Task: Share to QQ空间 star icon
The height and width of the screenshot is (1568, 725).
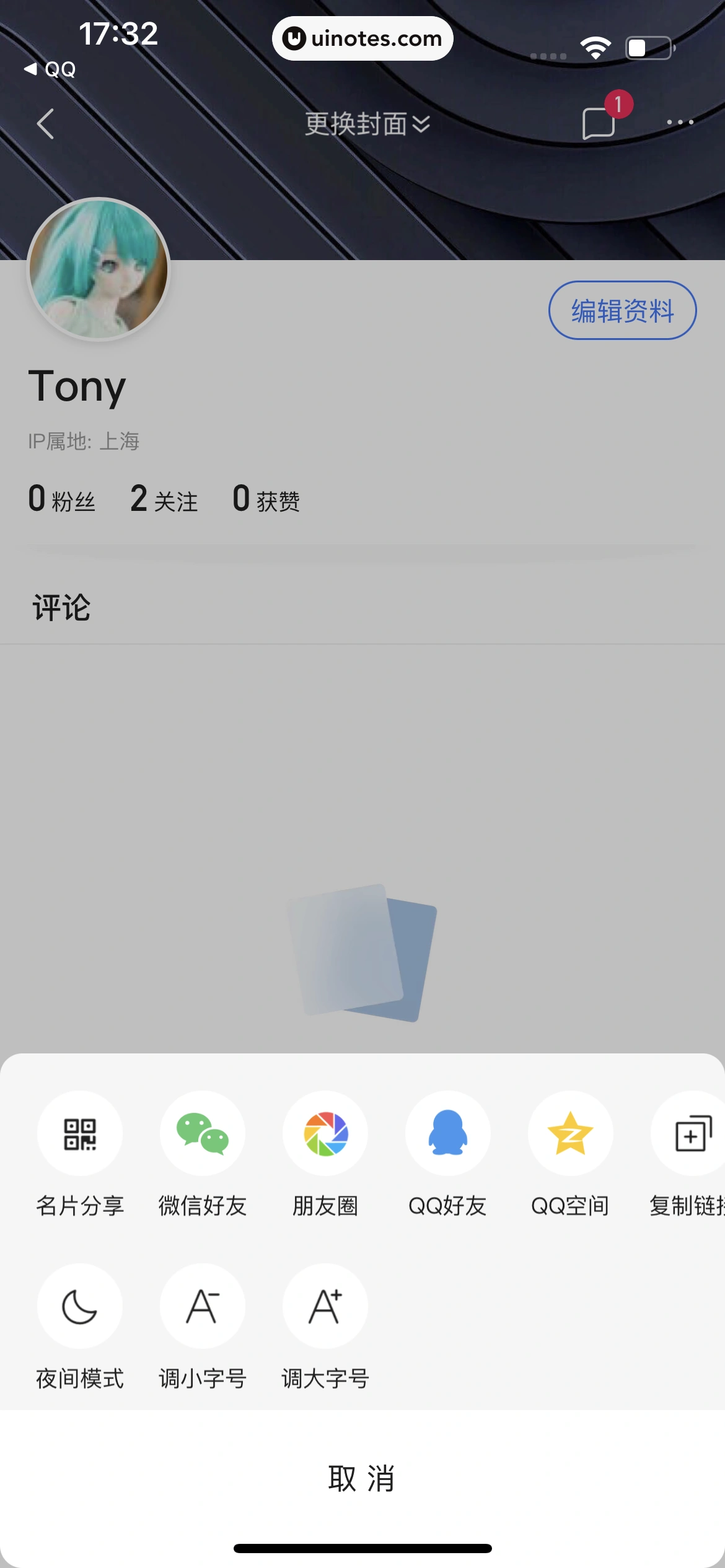Action: coord(570,1133)
